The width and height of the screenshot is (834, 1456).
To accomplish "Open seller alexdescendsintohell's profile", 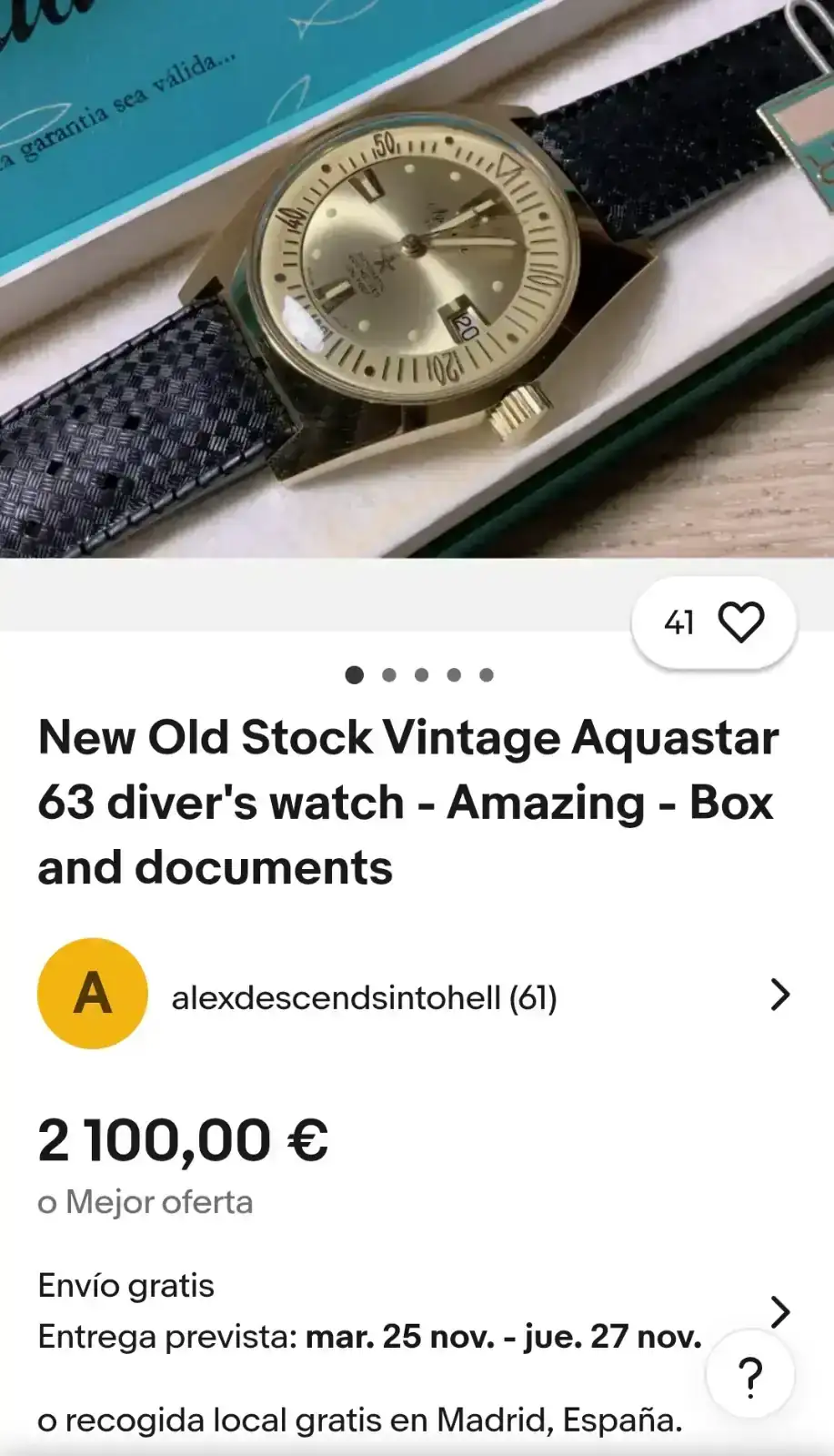I will pos(364,997).
